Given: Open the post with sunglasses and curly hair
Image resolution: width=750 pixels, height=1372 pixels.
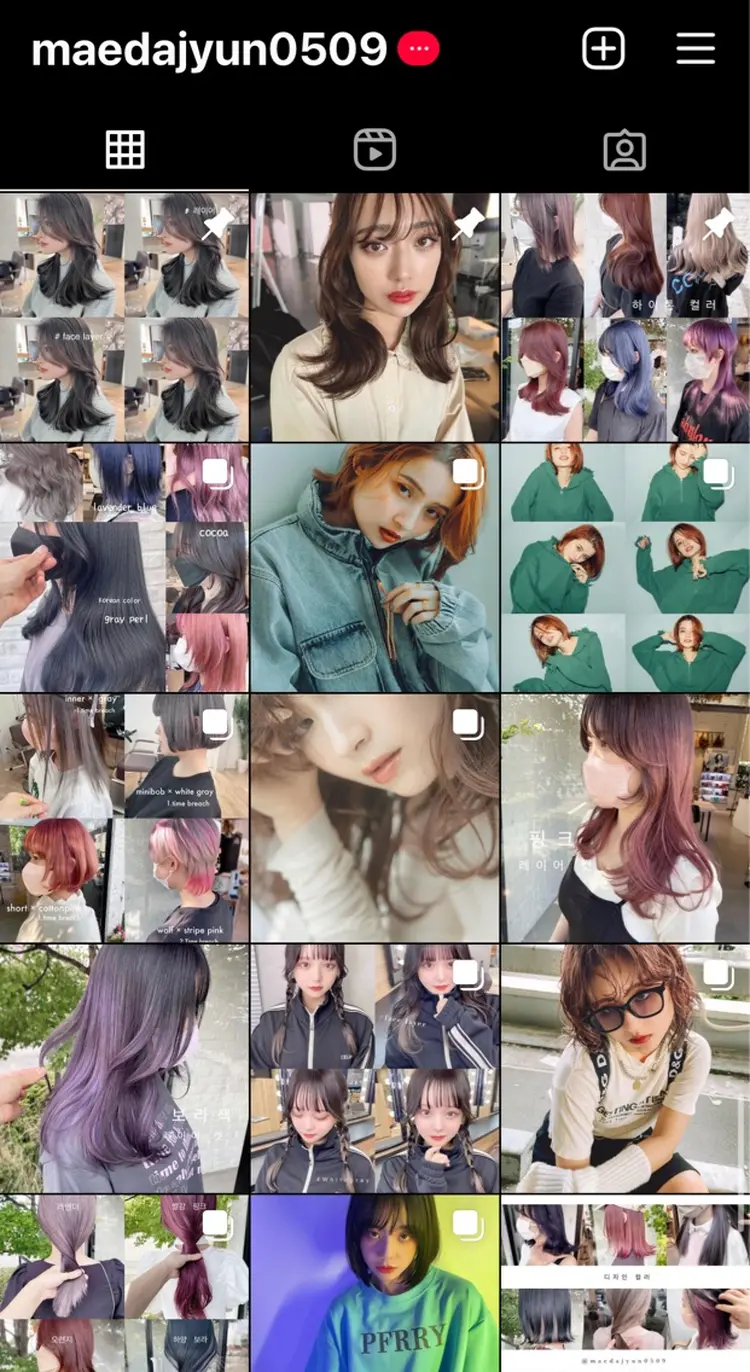Looking at the screenshot, I should click(x=626, y=1068).
